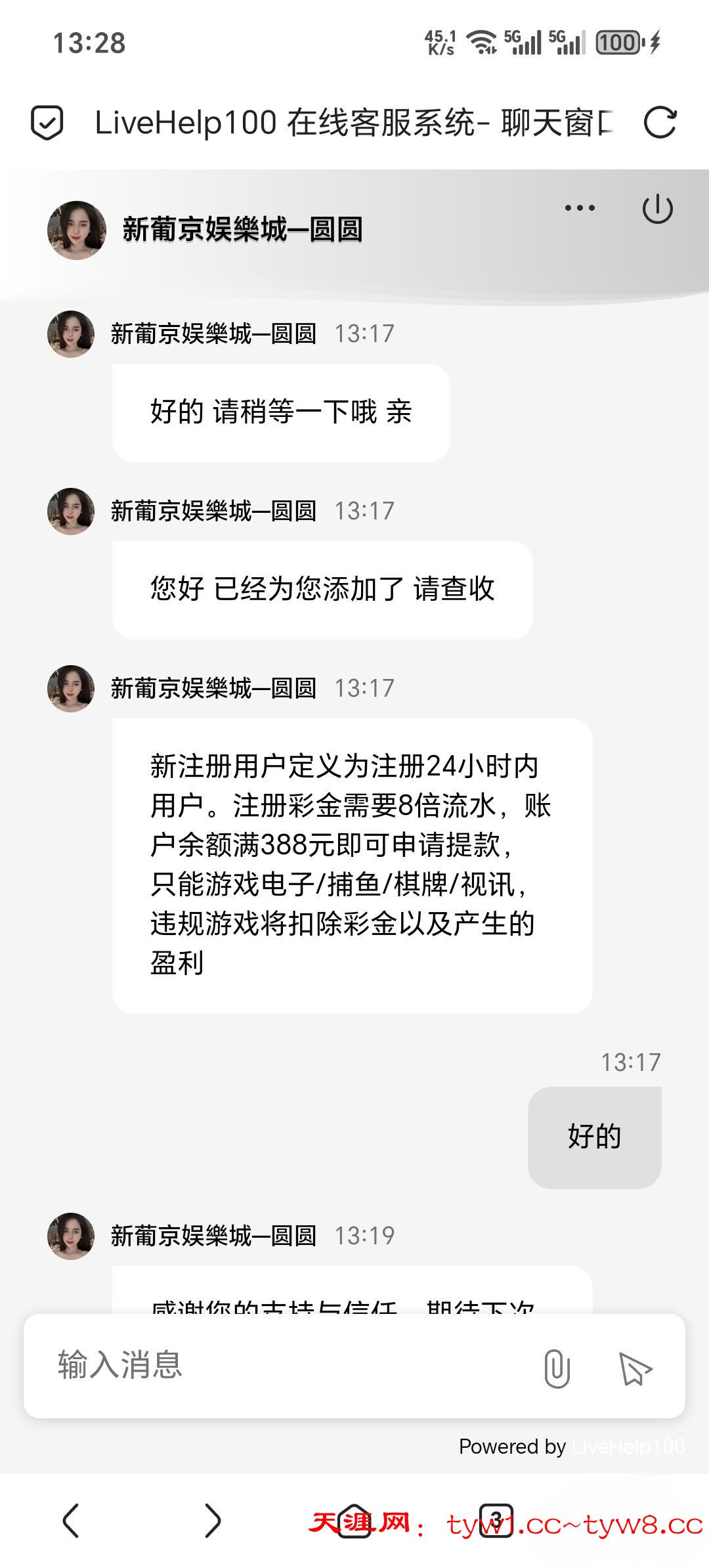Screen dimensions: 709x1568
Task: Open the three-dot chat options menu
Action: [x=580, y=208]
